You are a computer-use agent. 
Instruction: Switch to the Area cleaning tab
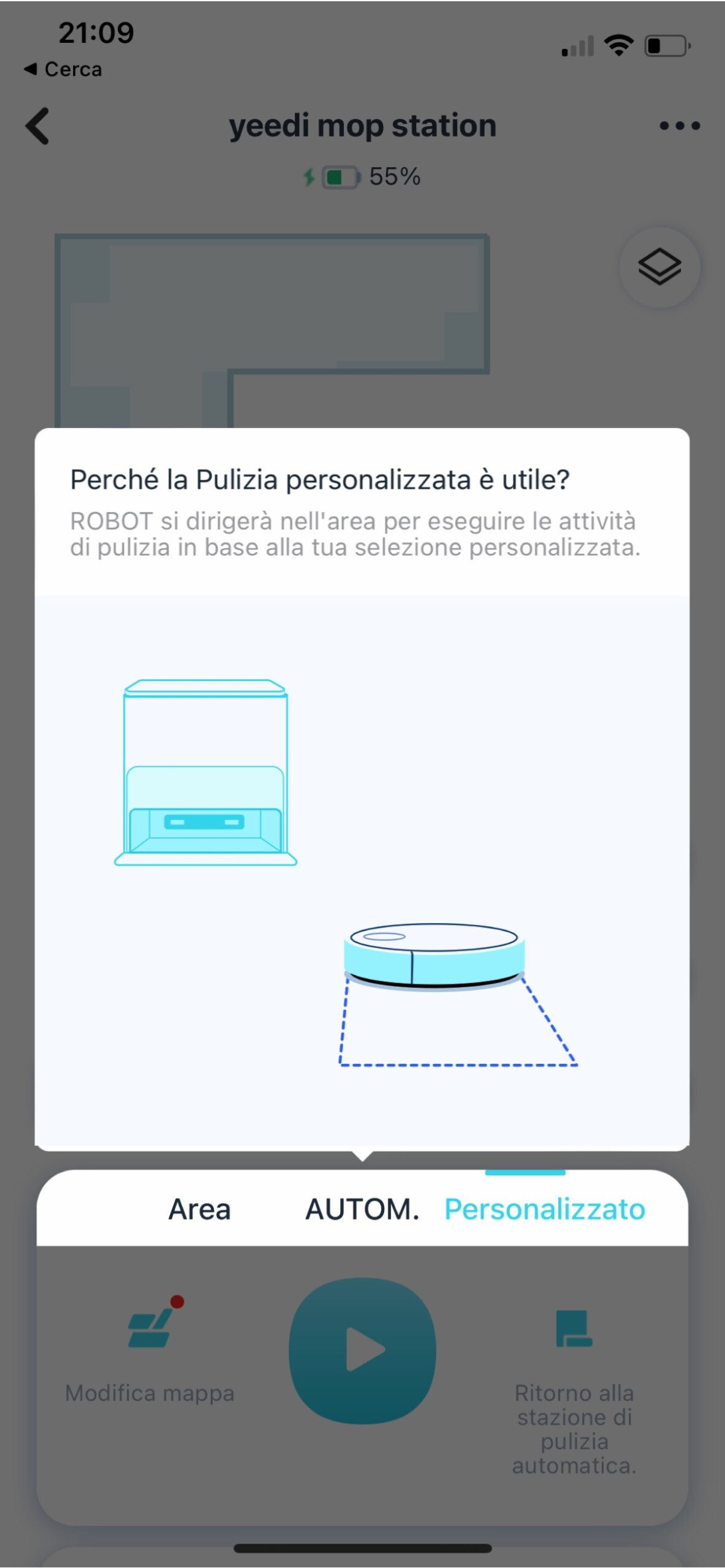(200, 1210)
